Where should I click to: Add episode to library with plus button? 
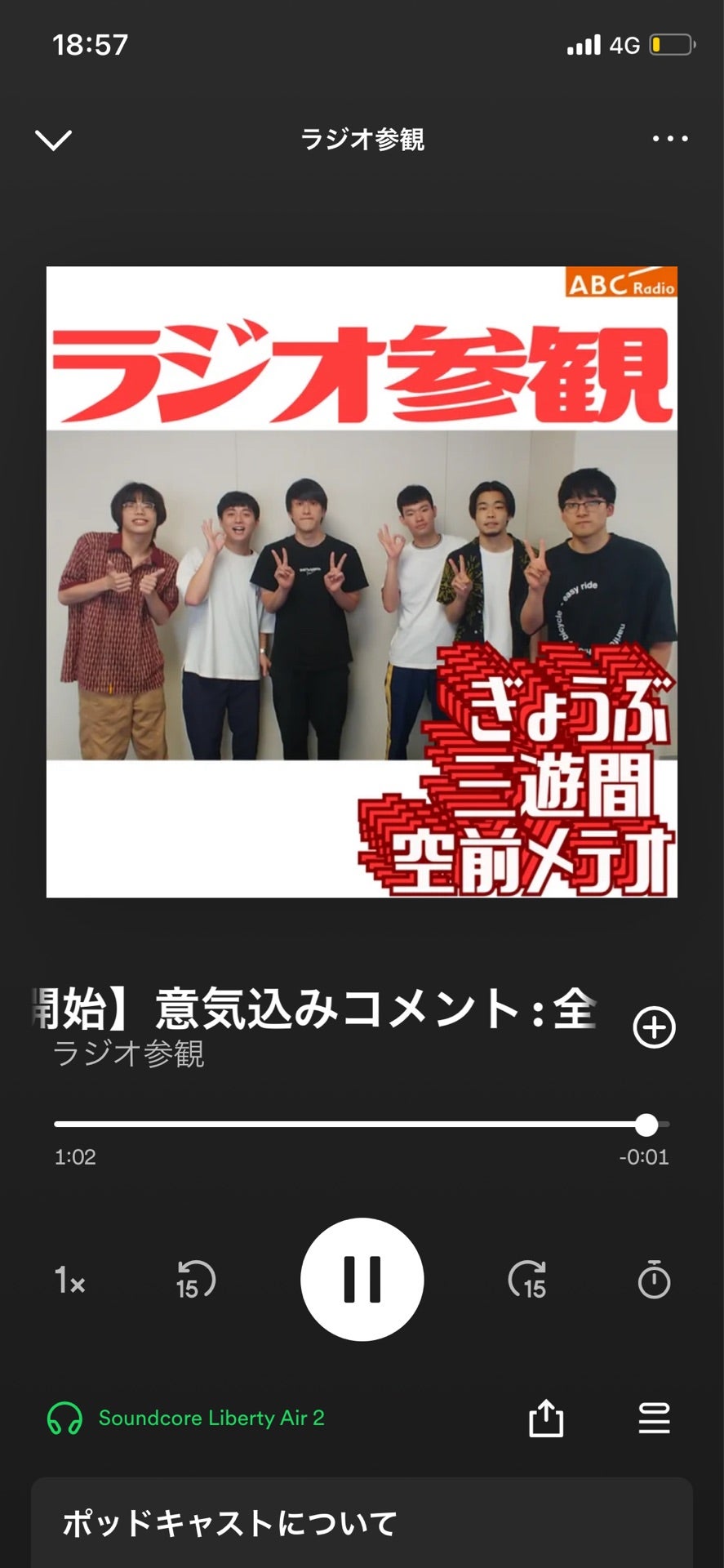click(x=653, y=1027)
